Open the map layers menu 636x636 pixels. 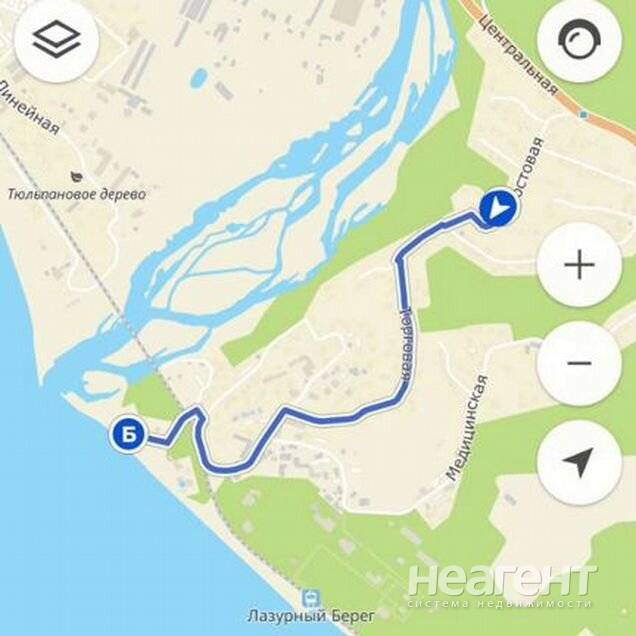56,40
